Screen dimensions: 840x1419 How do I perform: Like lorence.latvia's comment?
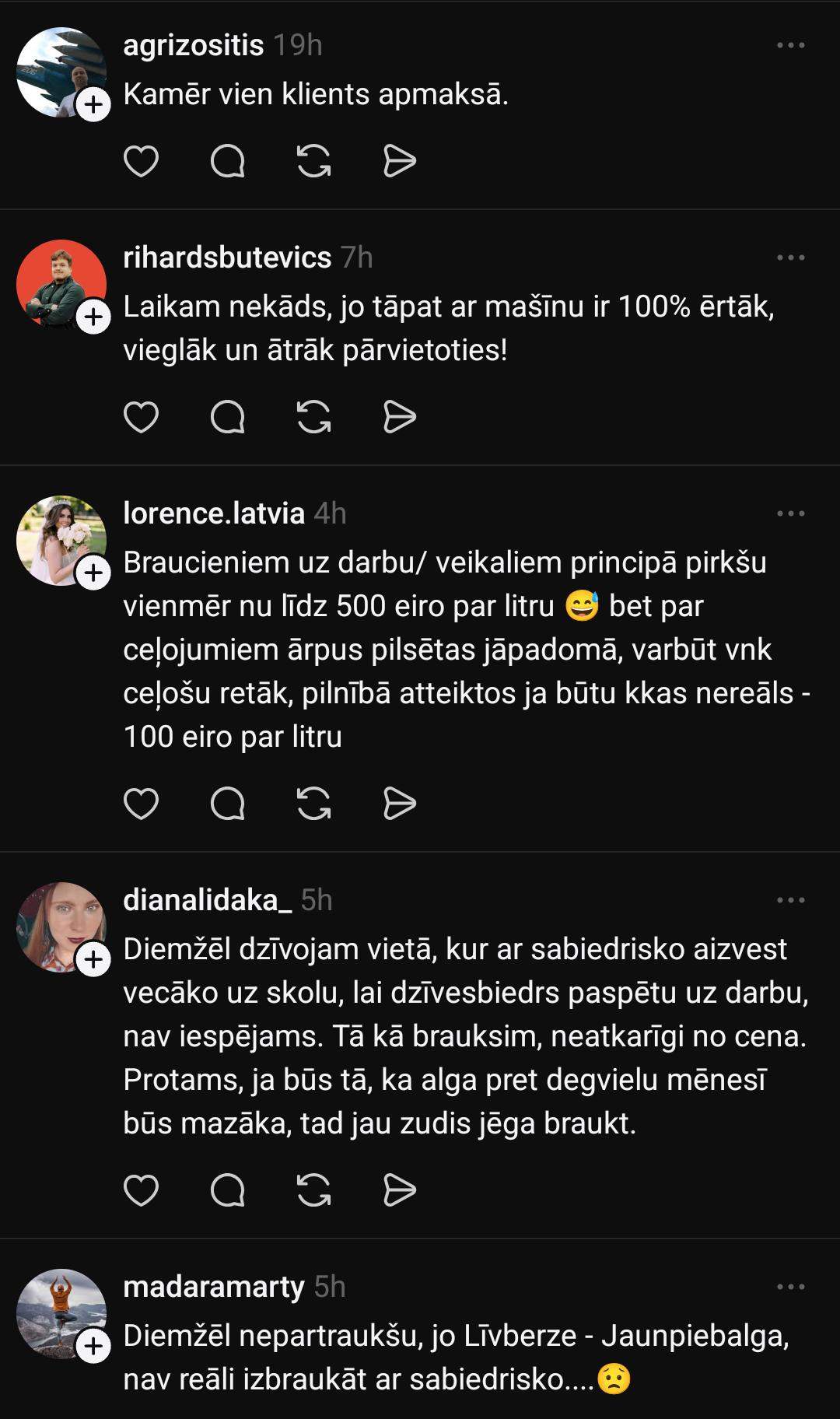pyautogui.click(x=141, y=804)
